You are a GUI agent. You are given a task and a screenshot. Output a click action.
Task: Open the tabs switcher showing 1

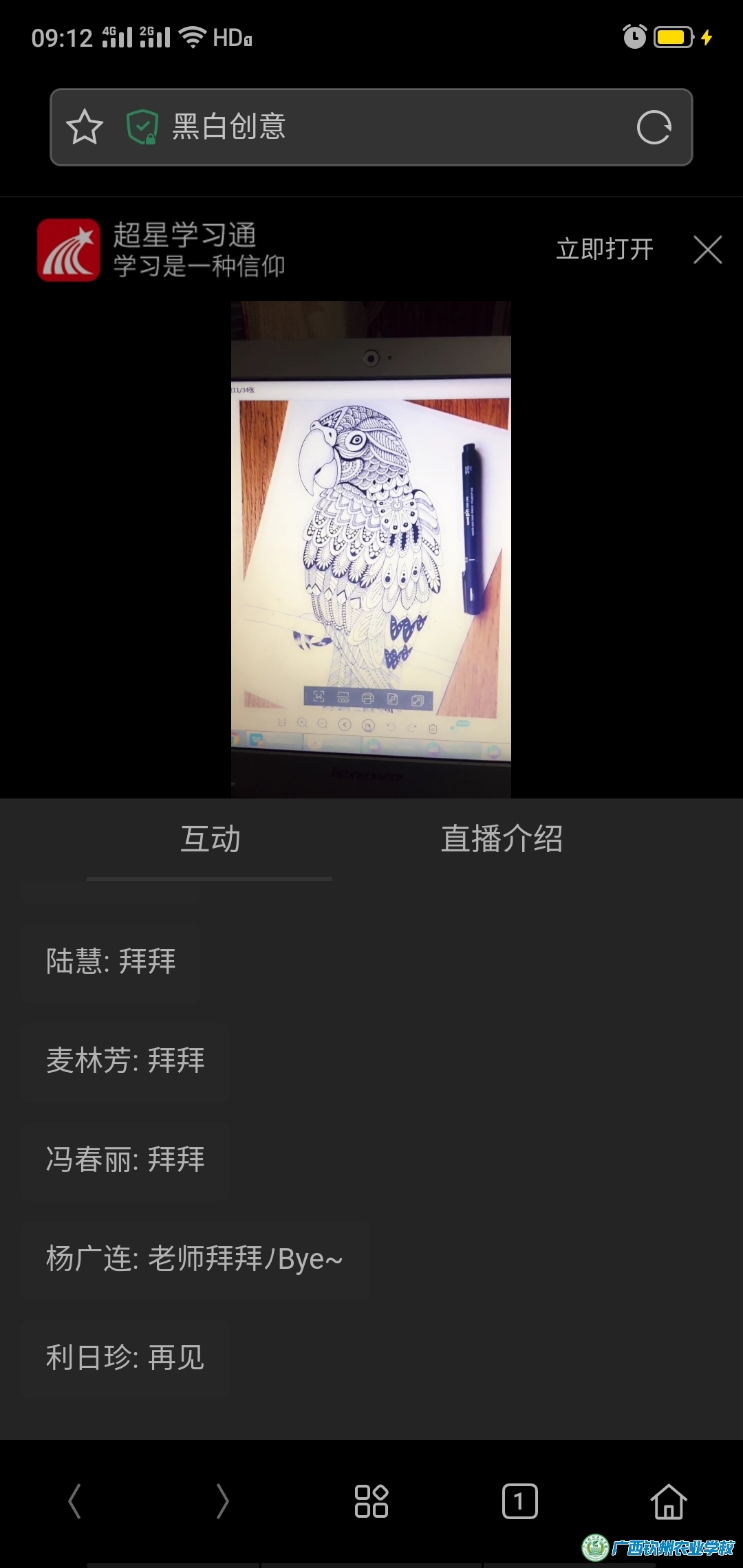point(519,1501)
